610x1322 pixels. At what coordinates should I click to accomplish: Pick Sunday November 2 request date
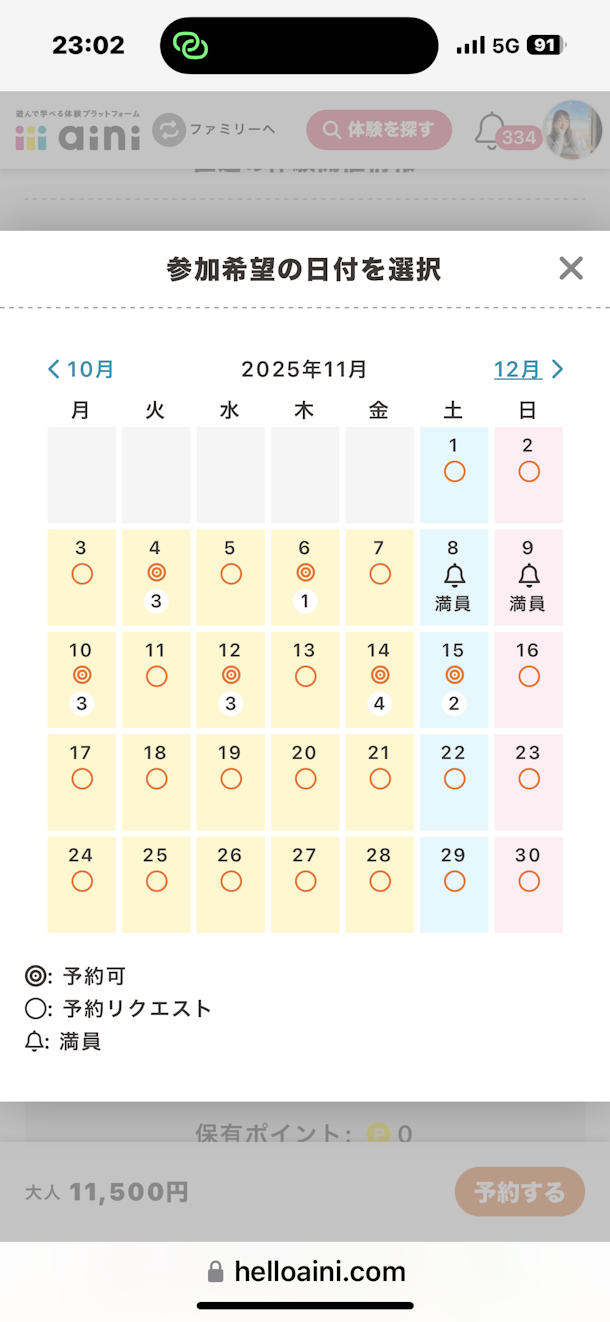click(x=529, y=472)
